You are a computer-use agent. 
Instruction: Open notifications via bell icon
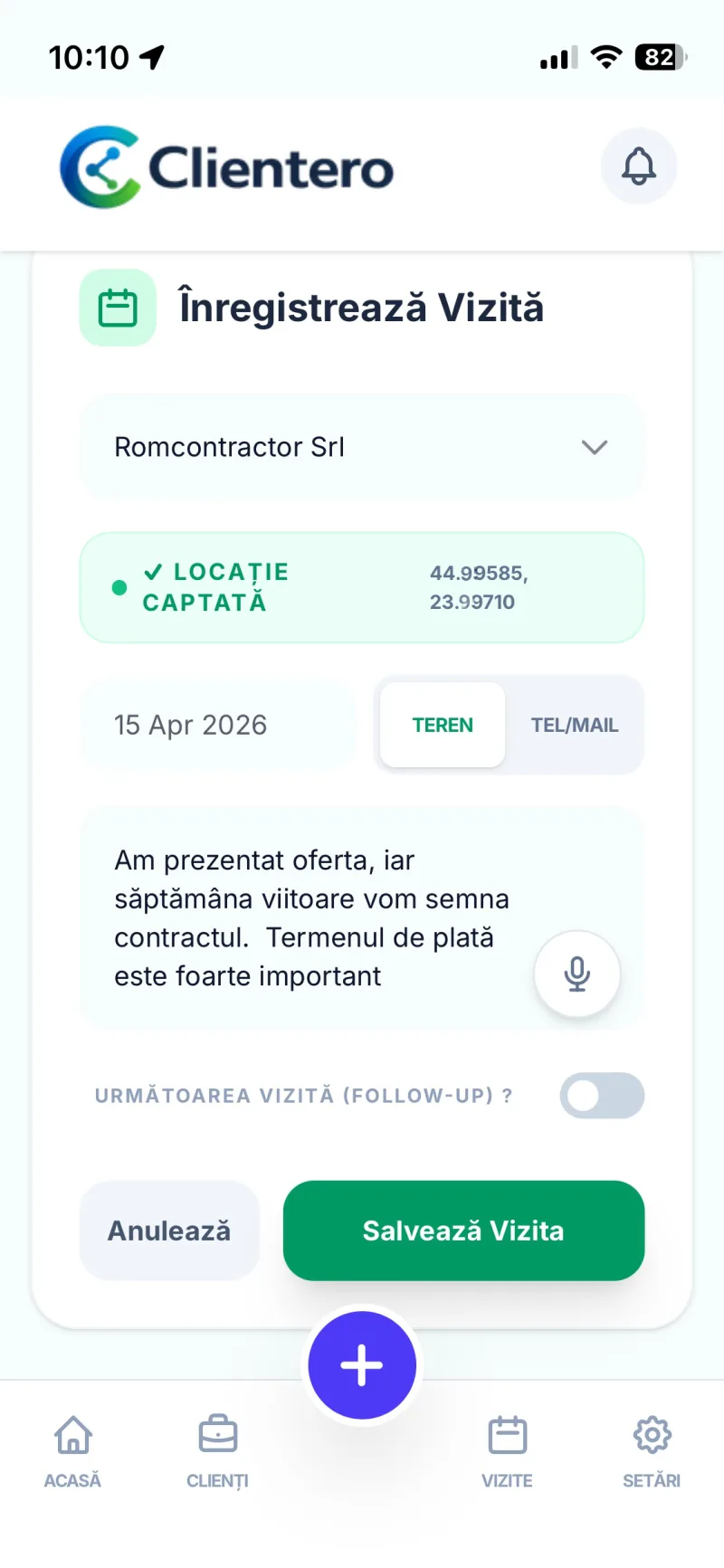pyautogui.click(x=639, y=166)
